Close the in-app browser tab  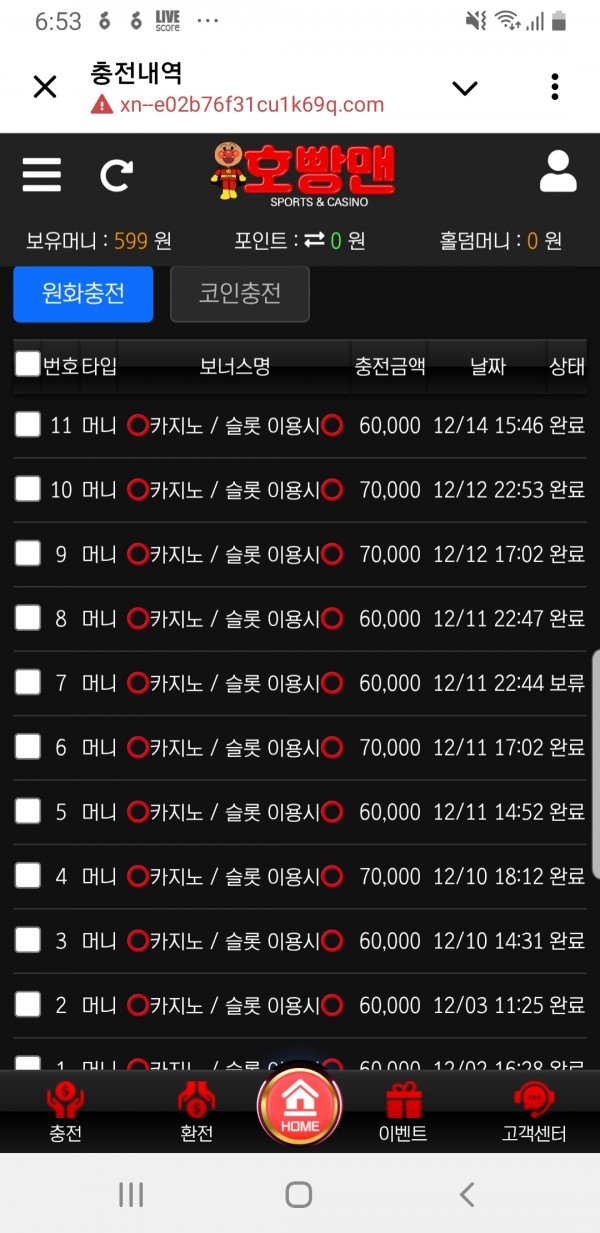[45, 87]
